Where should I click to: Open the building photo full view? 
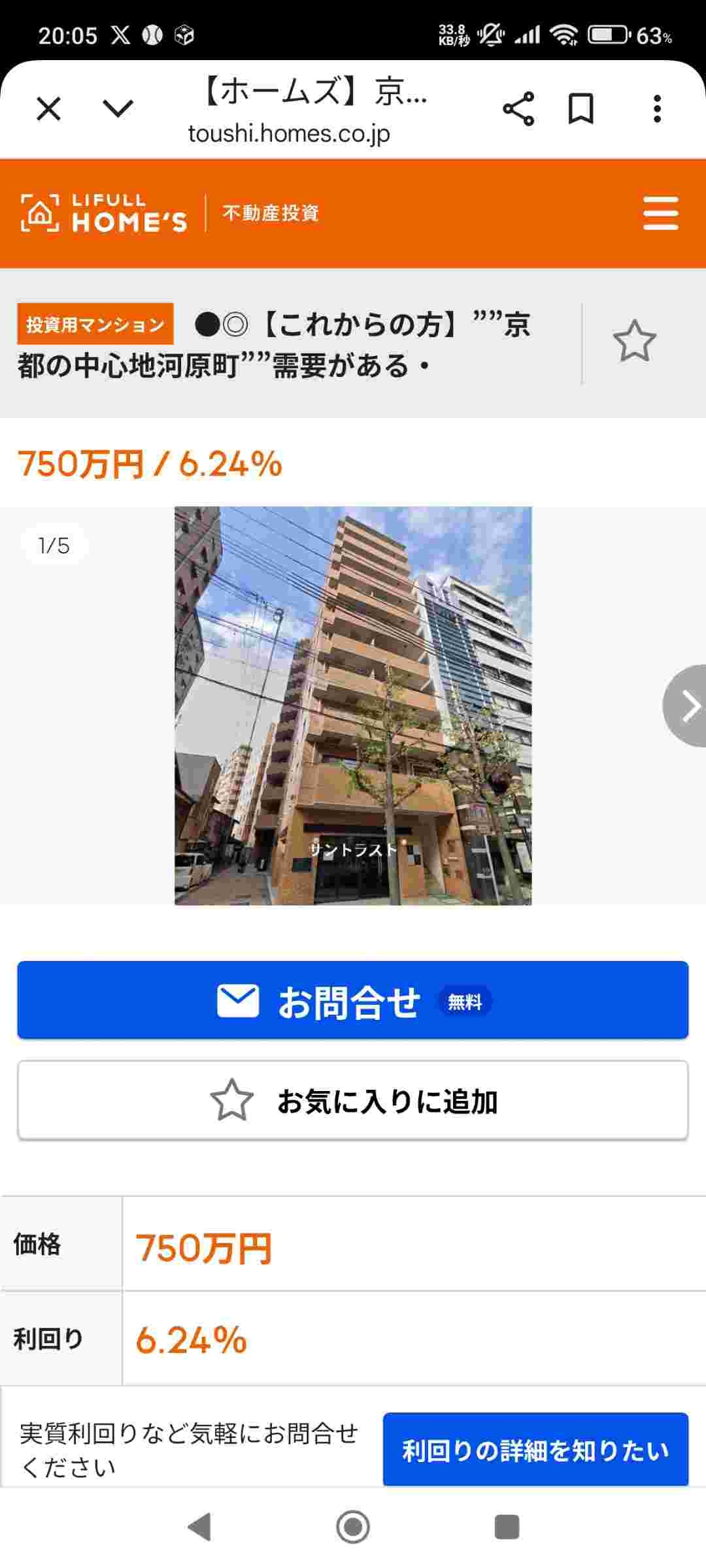[353, 706]
